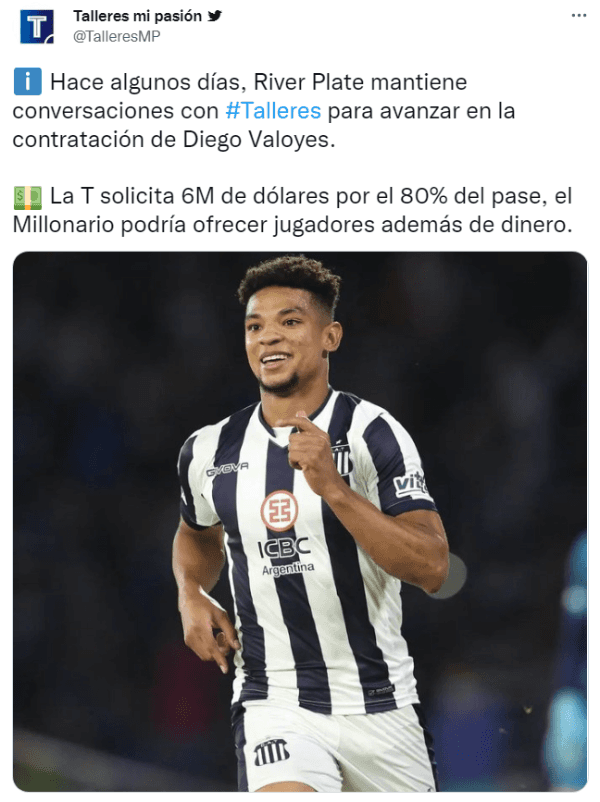The width and height of the screenshot is (600, 802).
Task: Open the tweet's three-dot overflow menu
Action: (x=579, y=16)
